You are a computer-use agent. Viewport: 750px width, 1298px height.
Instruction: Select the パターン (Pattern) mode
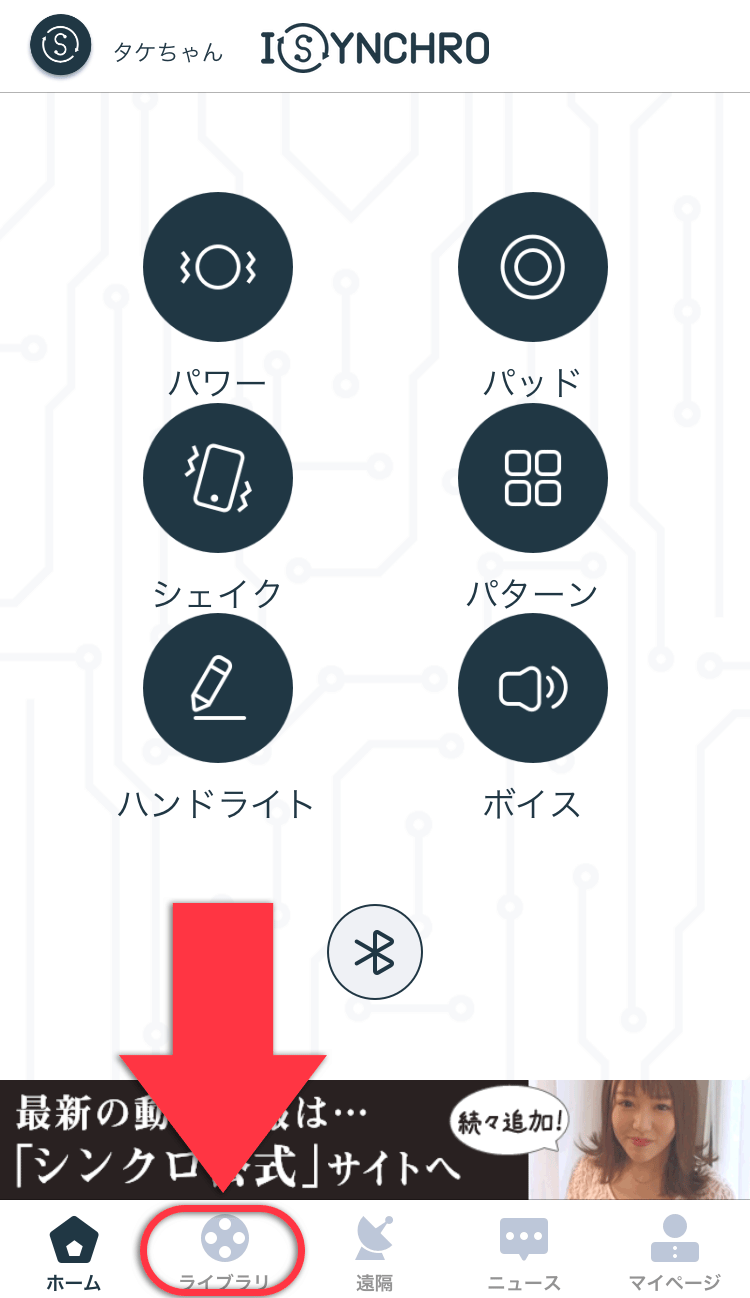pos(532,477)
